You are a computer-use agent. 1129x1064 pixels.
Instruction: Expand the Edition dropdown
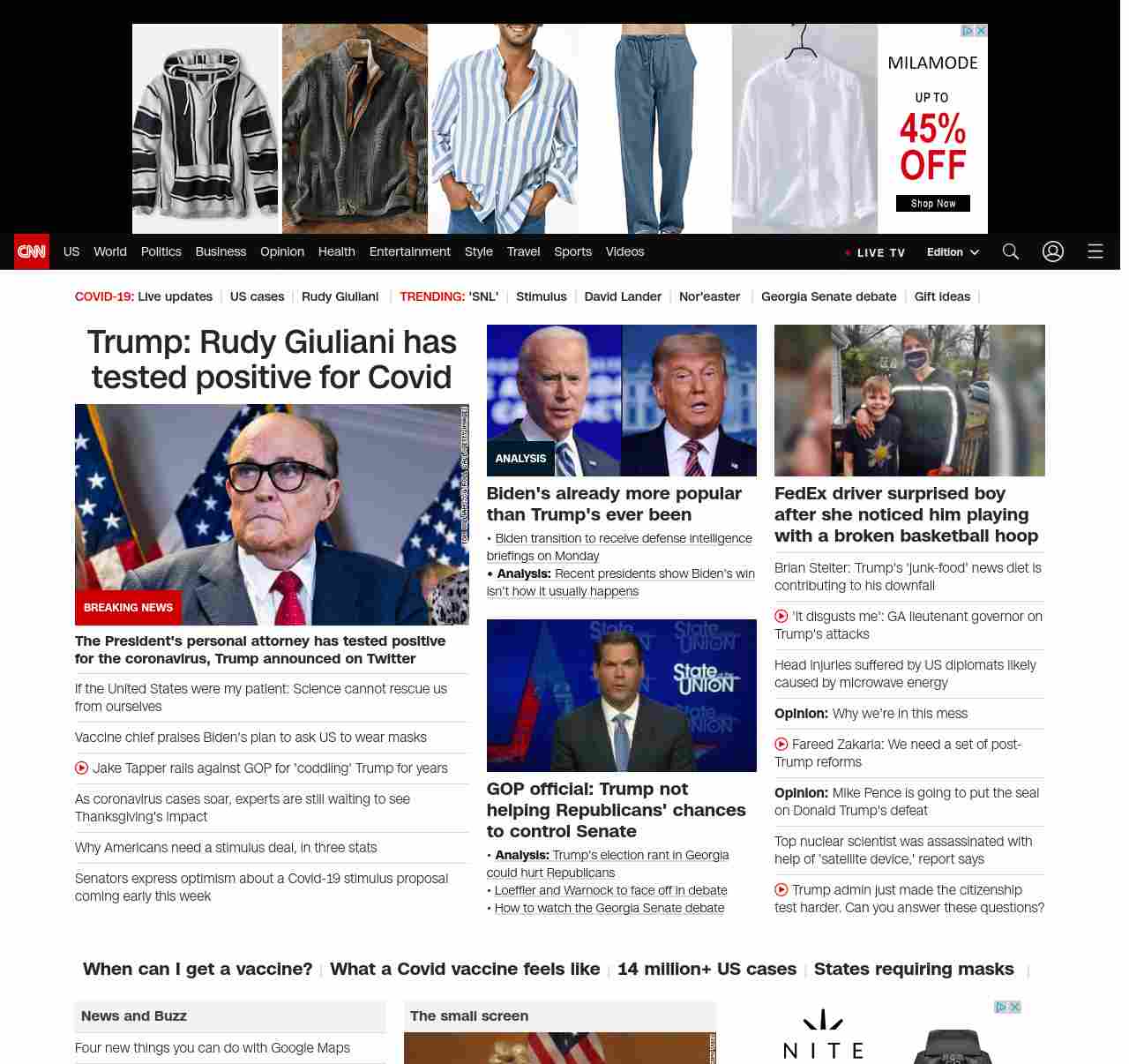point(953,251)
